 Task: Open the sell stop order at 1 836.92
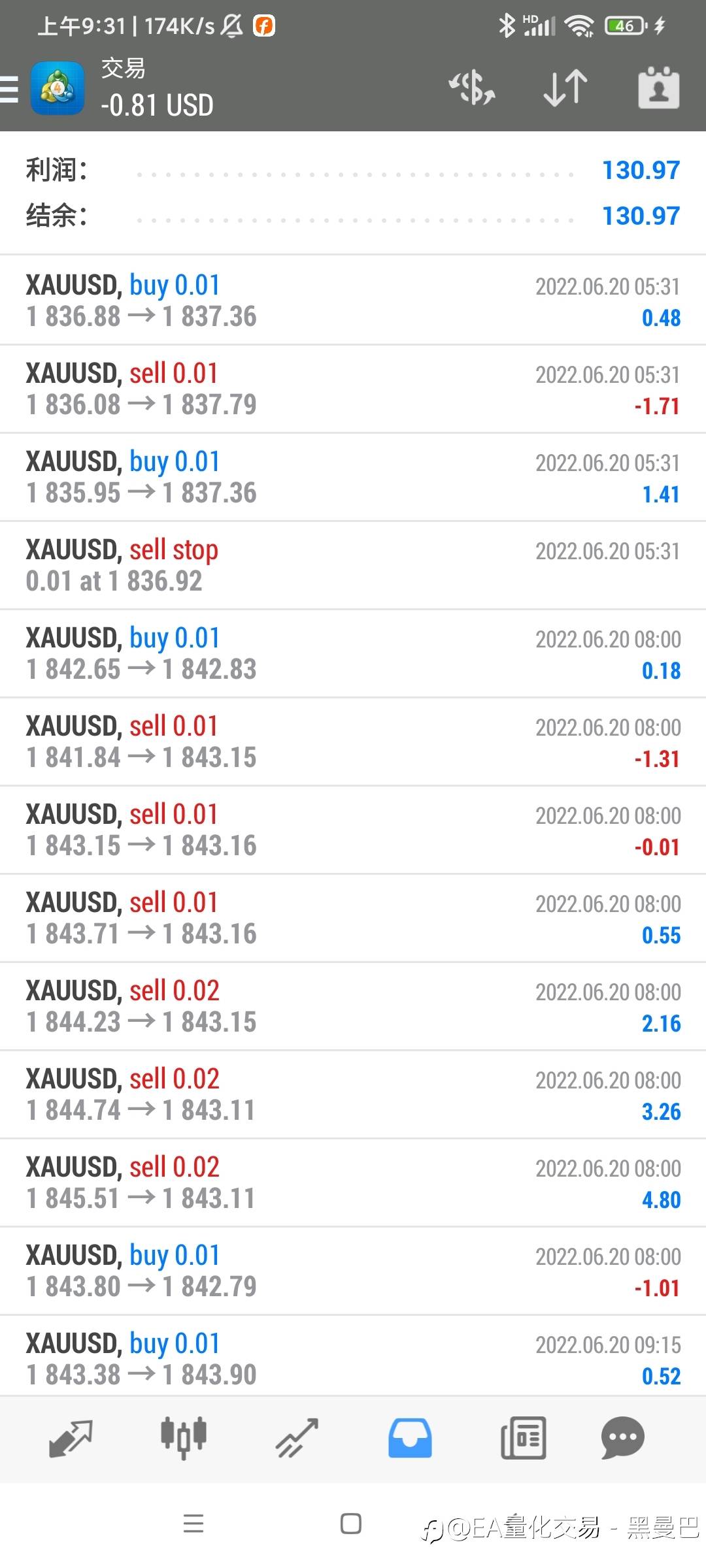[x=353, y=565]
